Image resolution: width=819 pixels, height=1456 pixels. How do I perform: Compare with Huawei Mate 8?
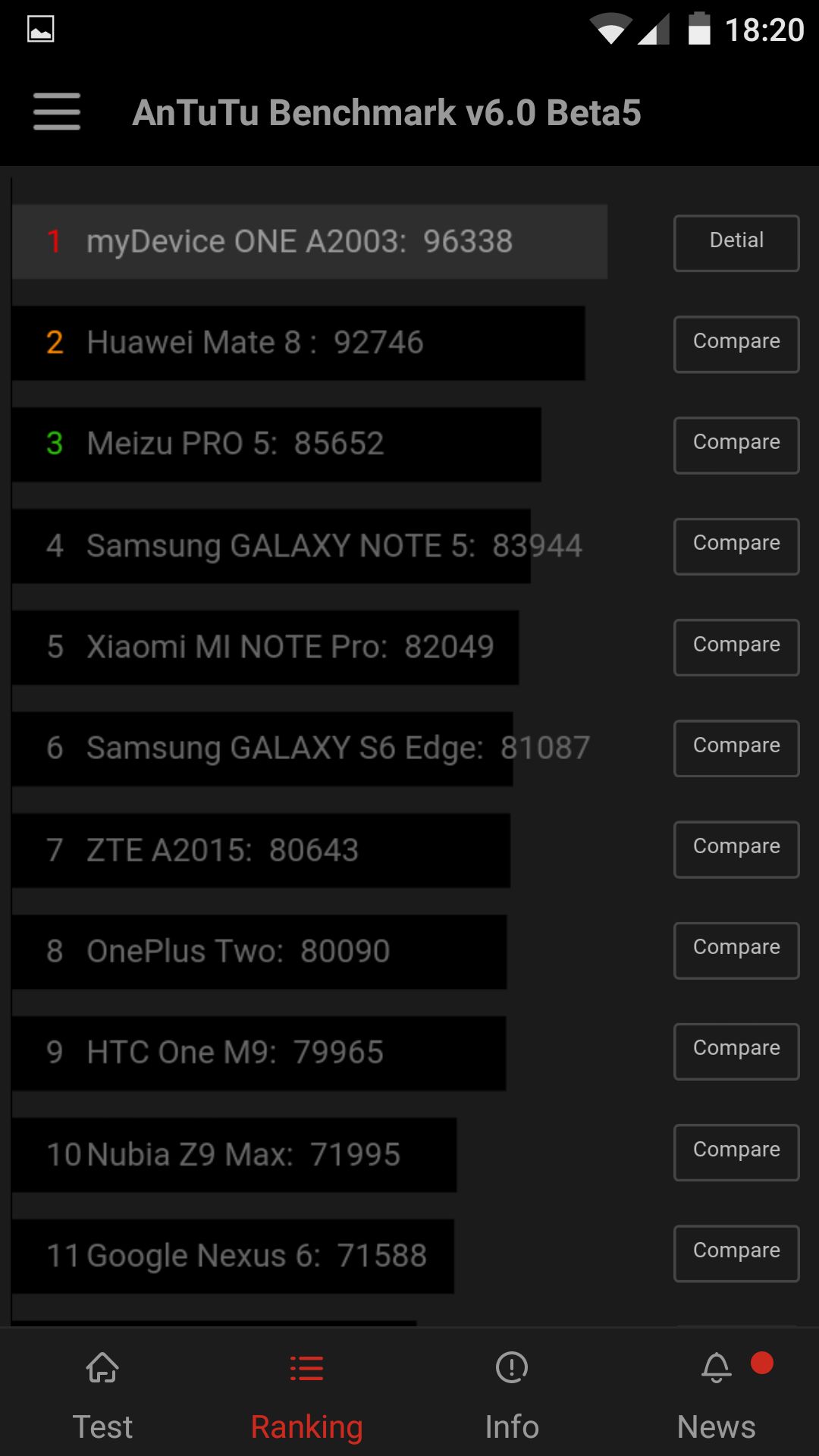click(736, 344)
